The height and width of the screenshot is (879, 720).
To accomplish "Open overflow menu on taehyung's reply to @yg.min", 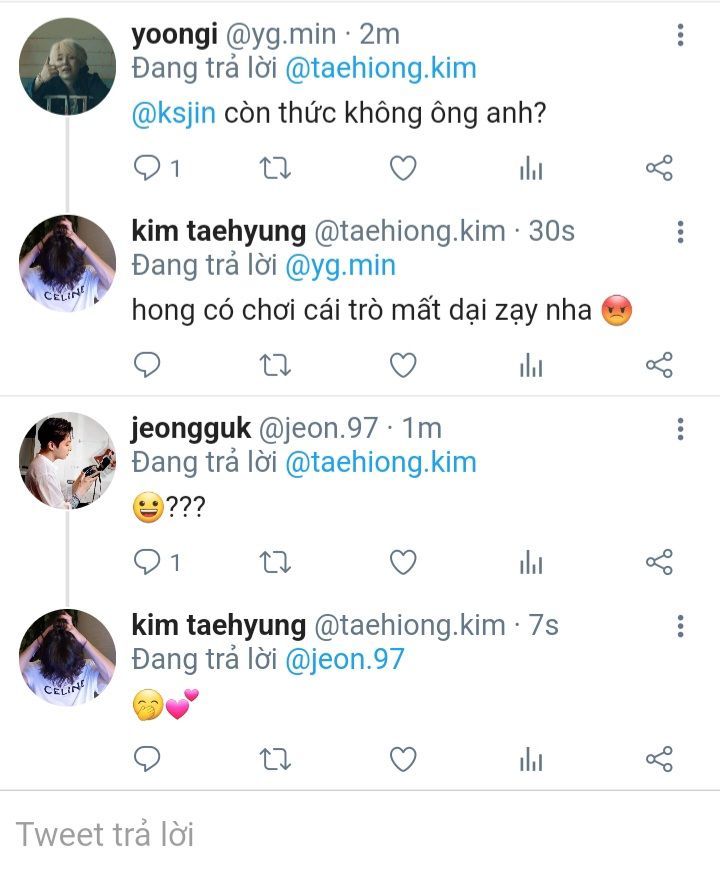I will (680, 234).
